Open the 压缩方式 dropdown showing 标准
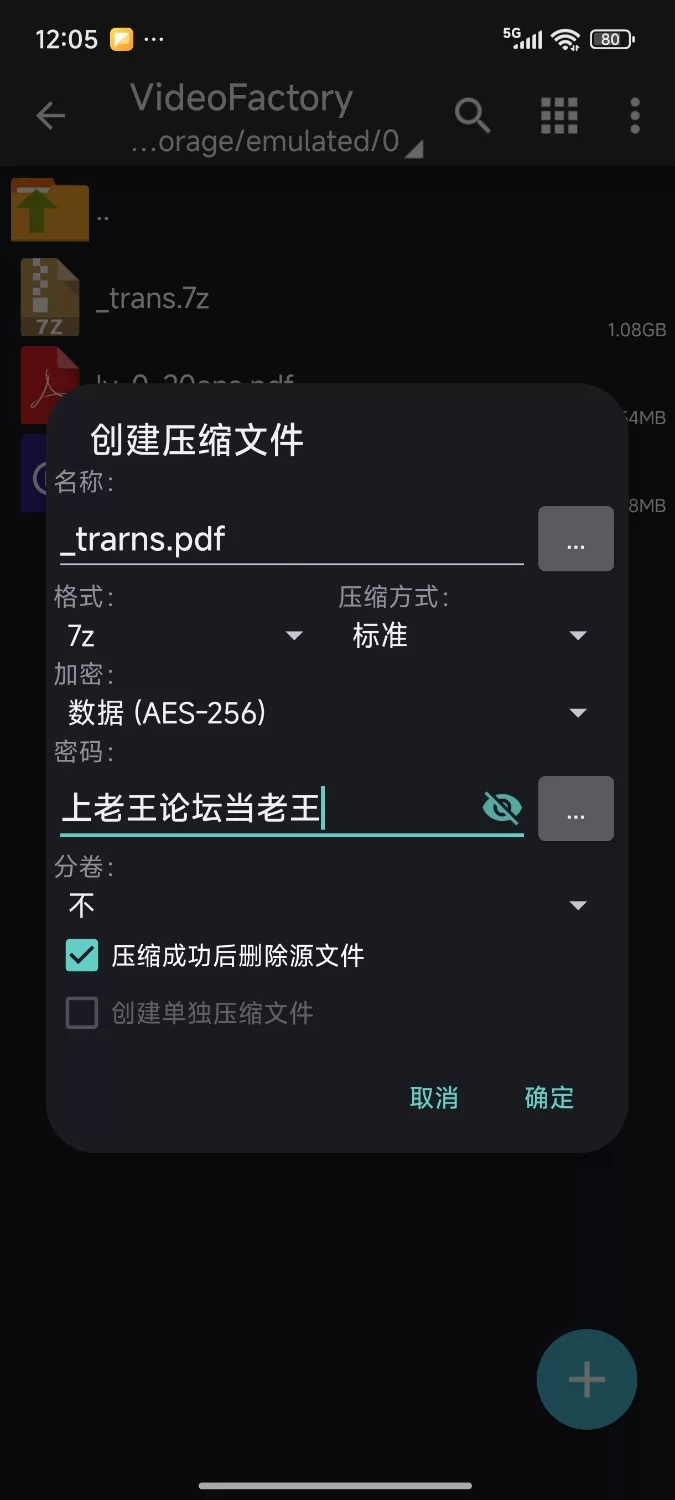 tap(467, 636)
